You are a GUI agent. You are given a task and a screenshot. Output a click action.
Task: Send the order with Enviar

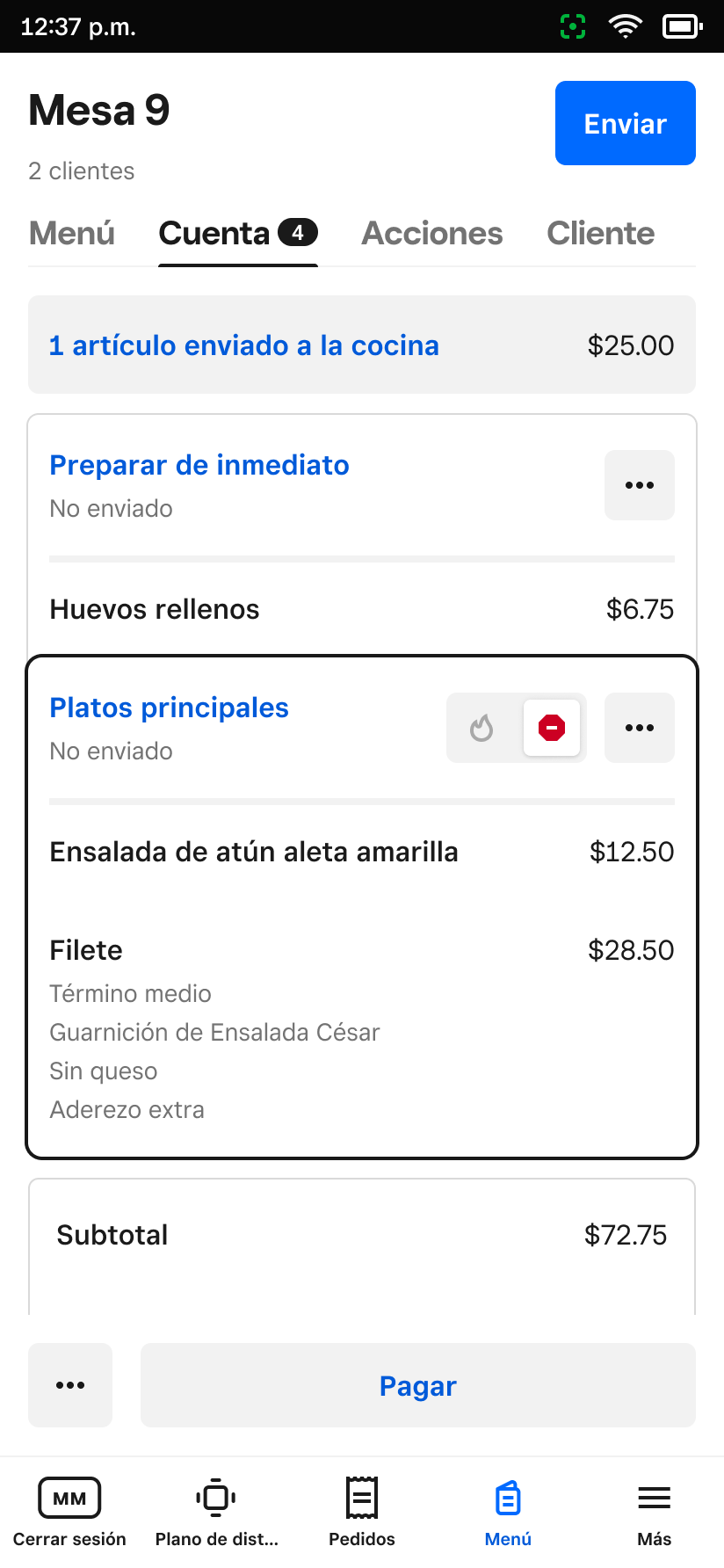625,123
